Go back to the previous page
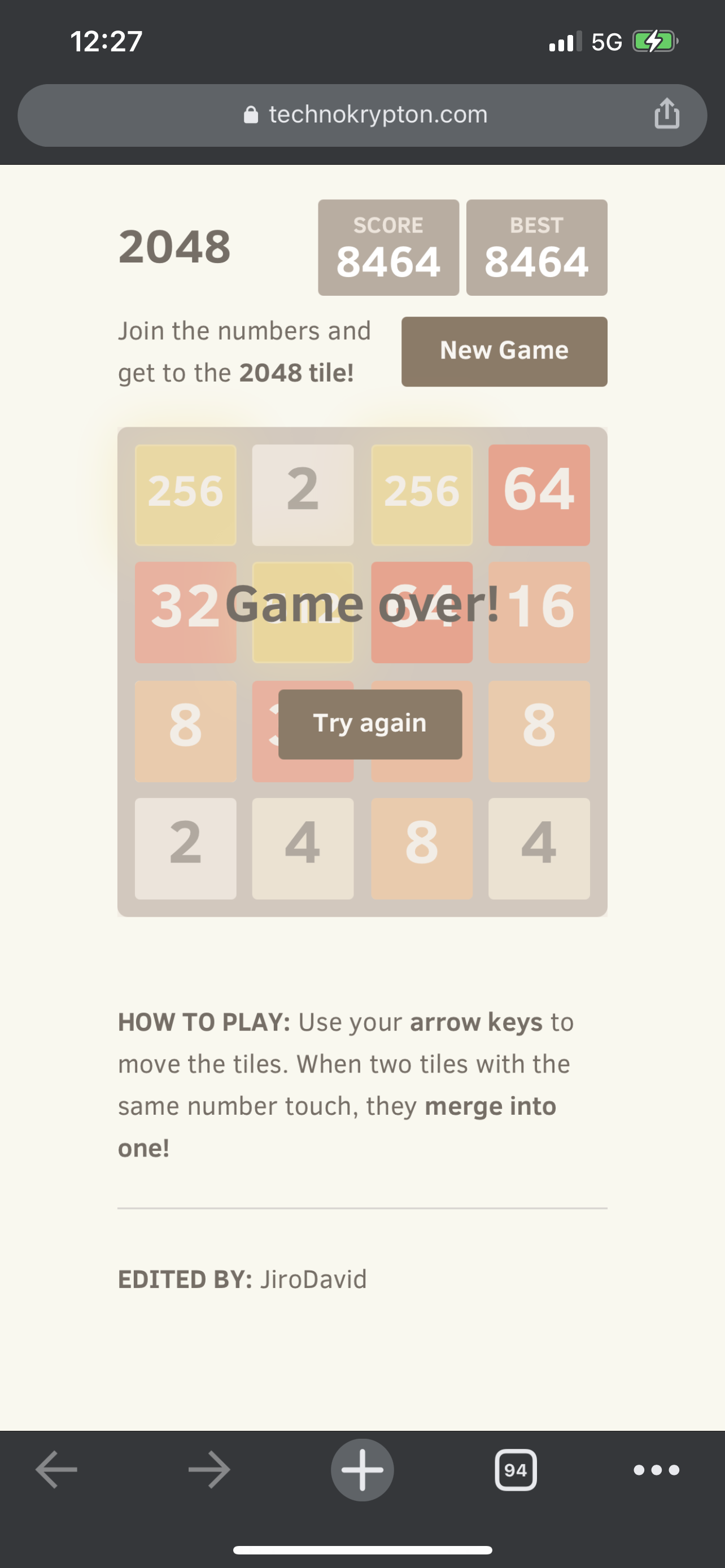Screen dimensions: 725x1568 (x=56, y=1469)
